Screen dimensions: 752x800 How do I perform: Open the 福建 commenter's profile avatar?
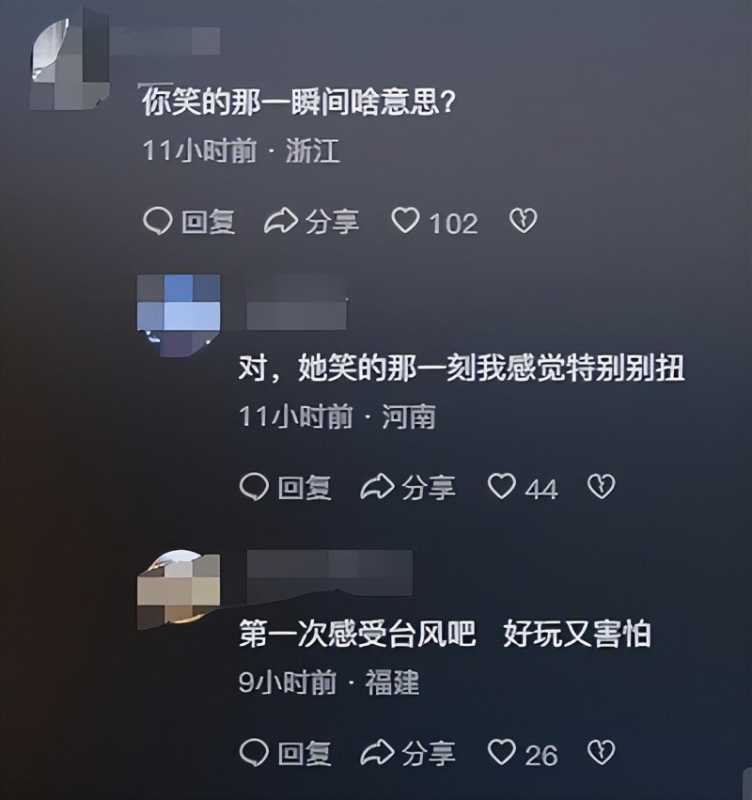tap(178, 590)
